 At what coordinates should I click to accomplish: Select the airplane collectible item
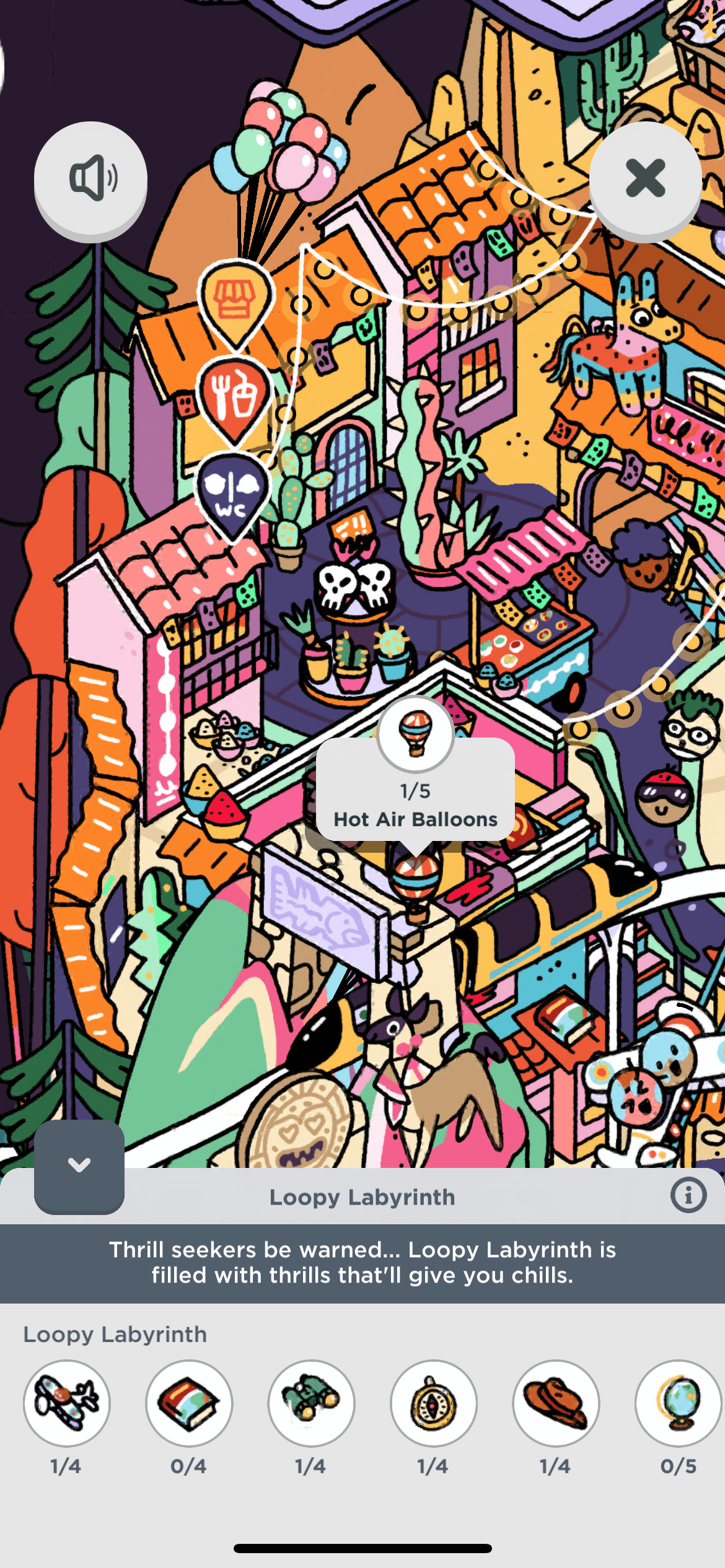67,1403
